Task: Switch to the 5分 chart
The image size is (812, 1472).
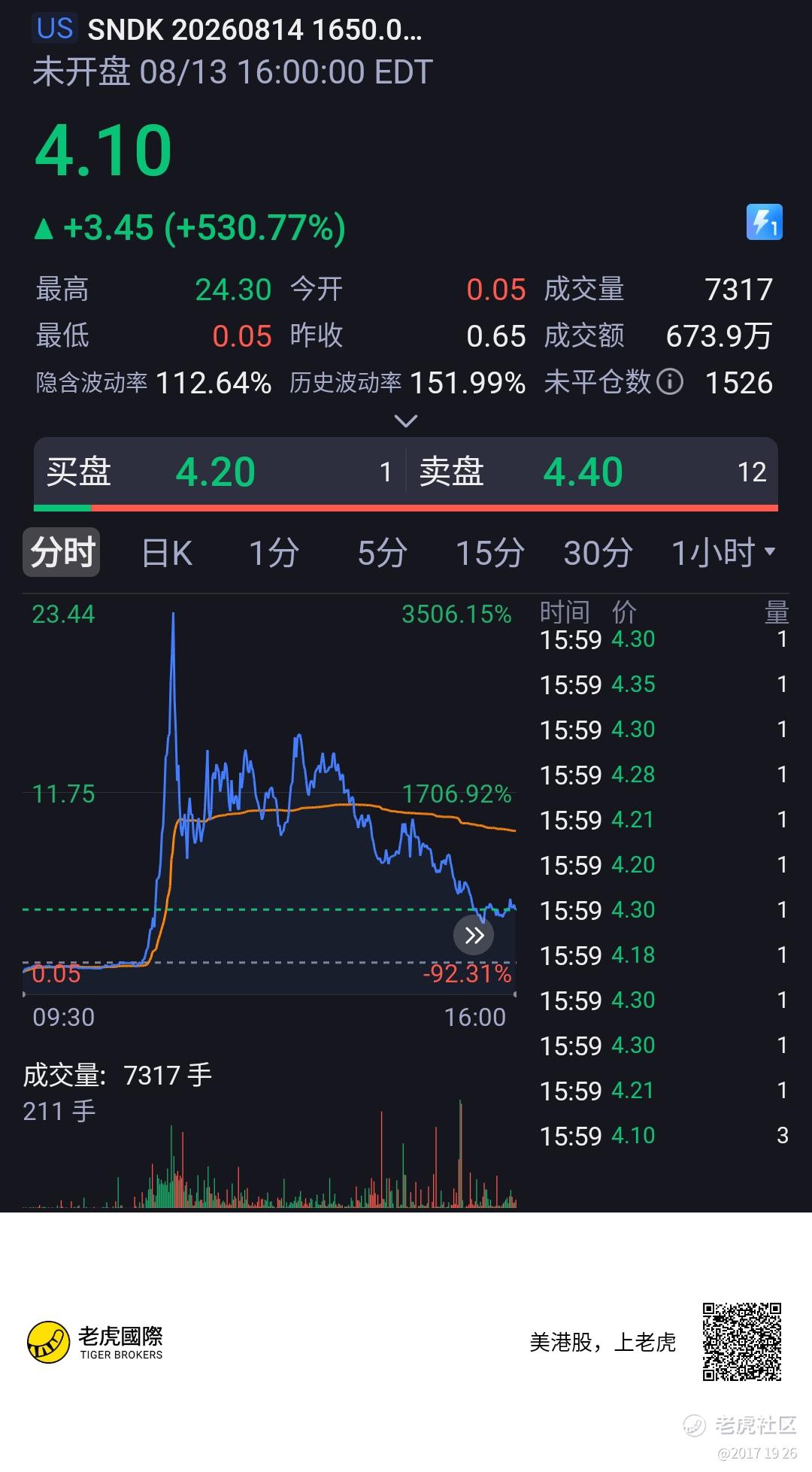Action: 382,553
